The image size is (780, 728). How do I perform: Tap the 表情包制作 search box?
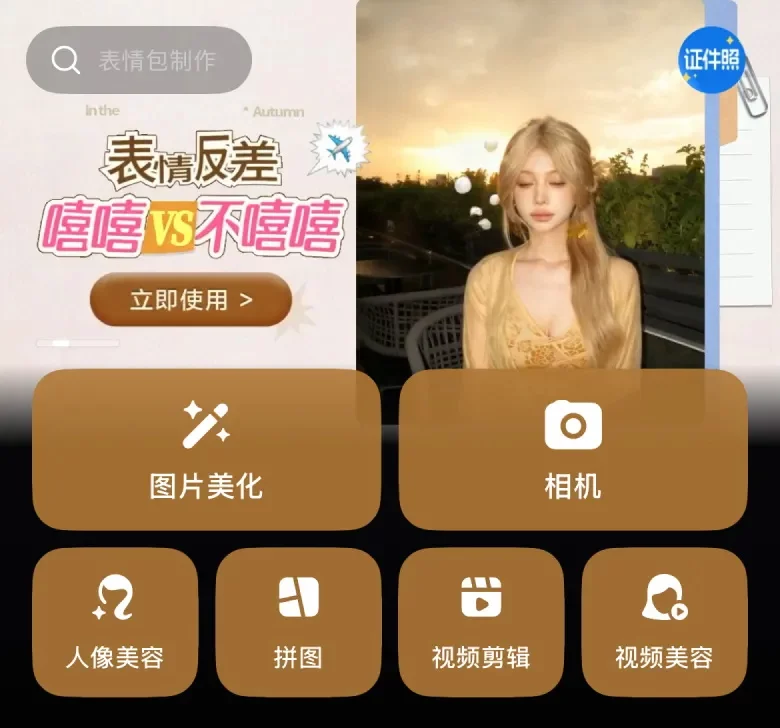coord(139,60)
